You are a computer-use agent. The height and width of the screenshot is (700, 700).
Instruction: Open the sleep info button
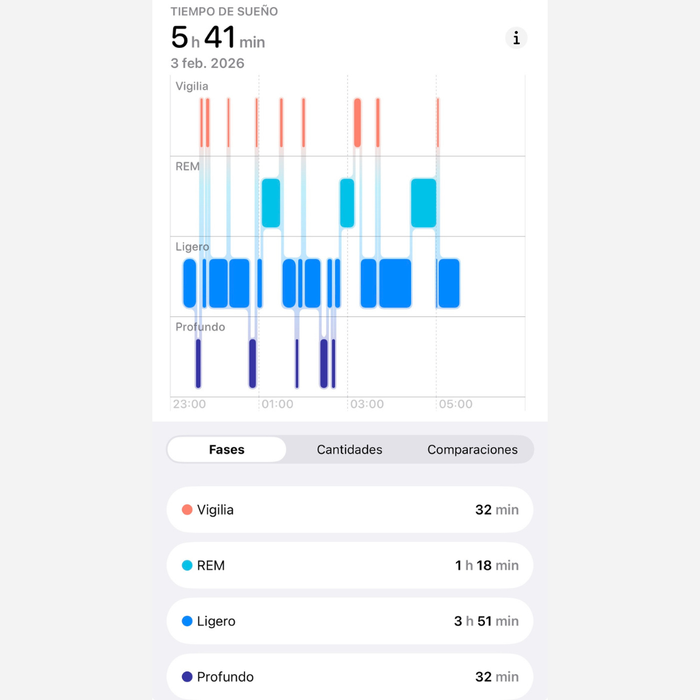click(516, 38)
